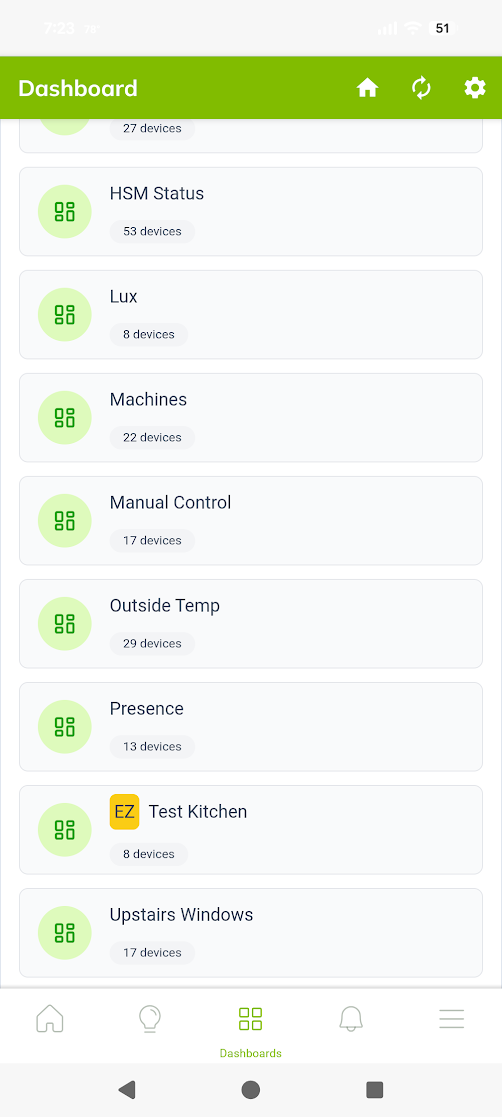This screenshot has height=1117, width=502.
Task: Open the Upstairs Windows dashboard
Action: point(251,932)
